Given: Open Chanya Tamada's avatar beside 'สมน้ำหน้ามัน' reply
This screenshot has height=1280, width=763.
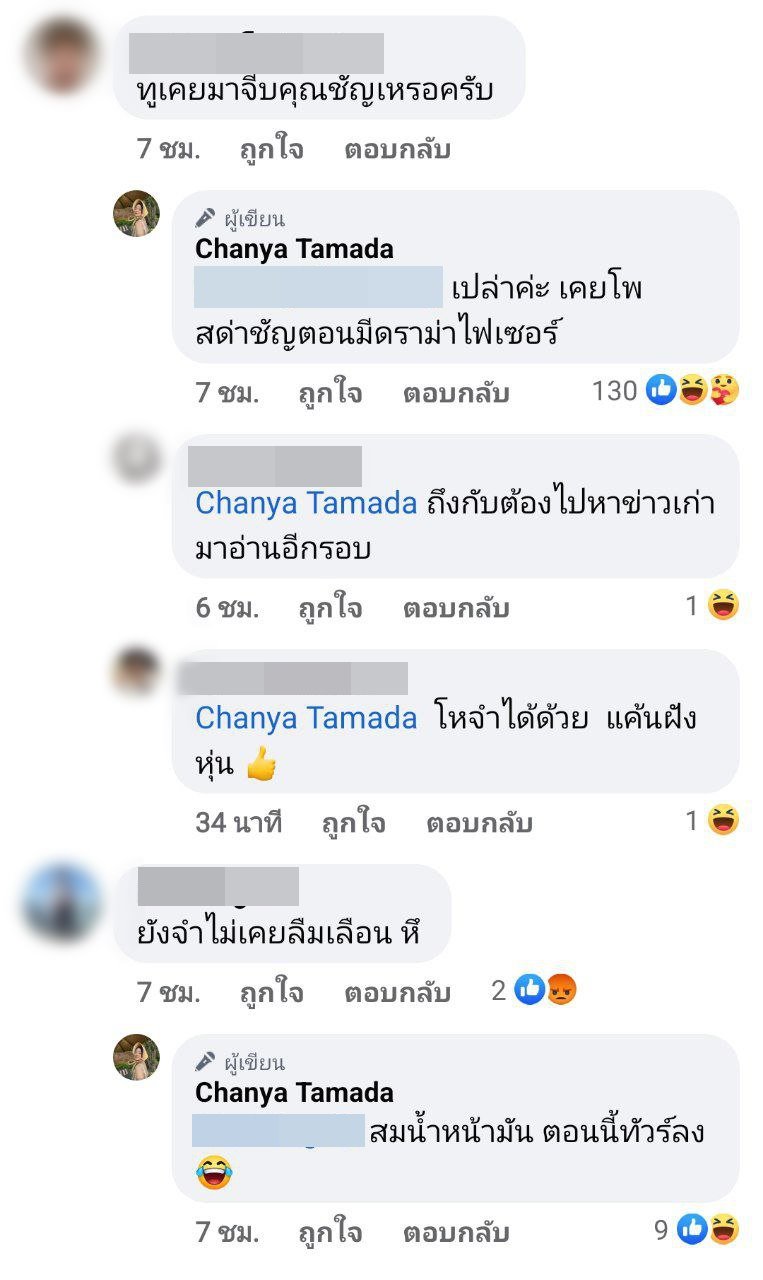Looking at the screenshot, I should point(136,1057).
